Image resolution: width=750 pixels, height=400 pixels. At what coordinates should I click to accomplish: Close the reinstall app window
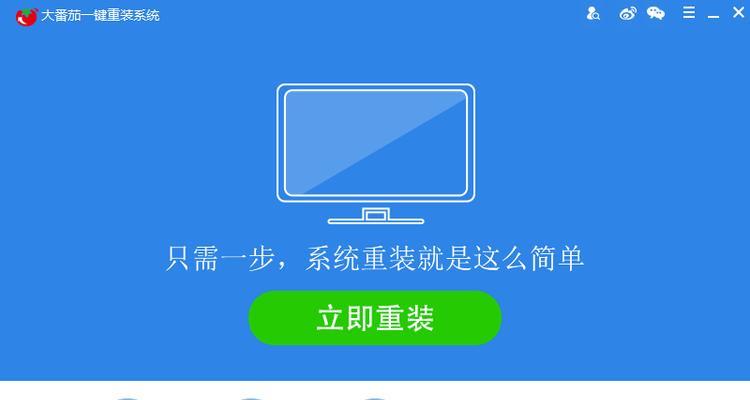point(737,14)
